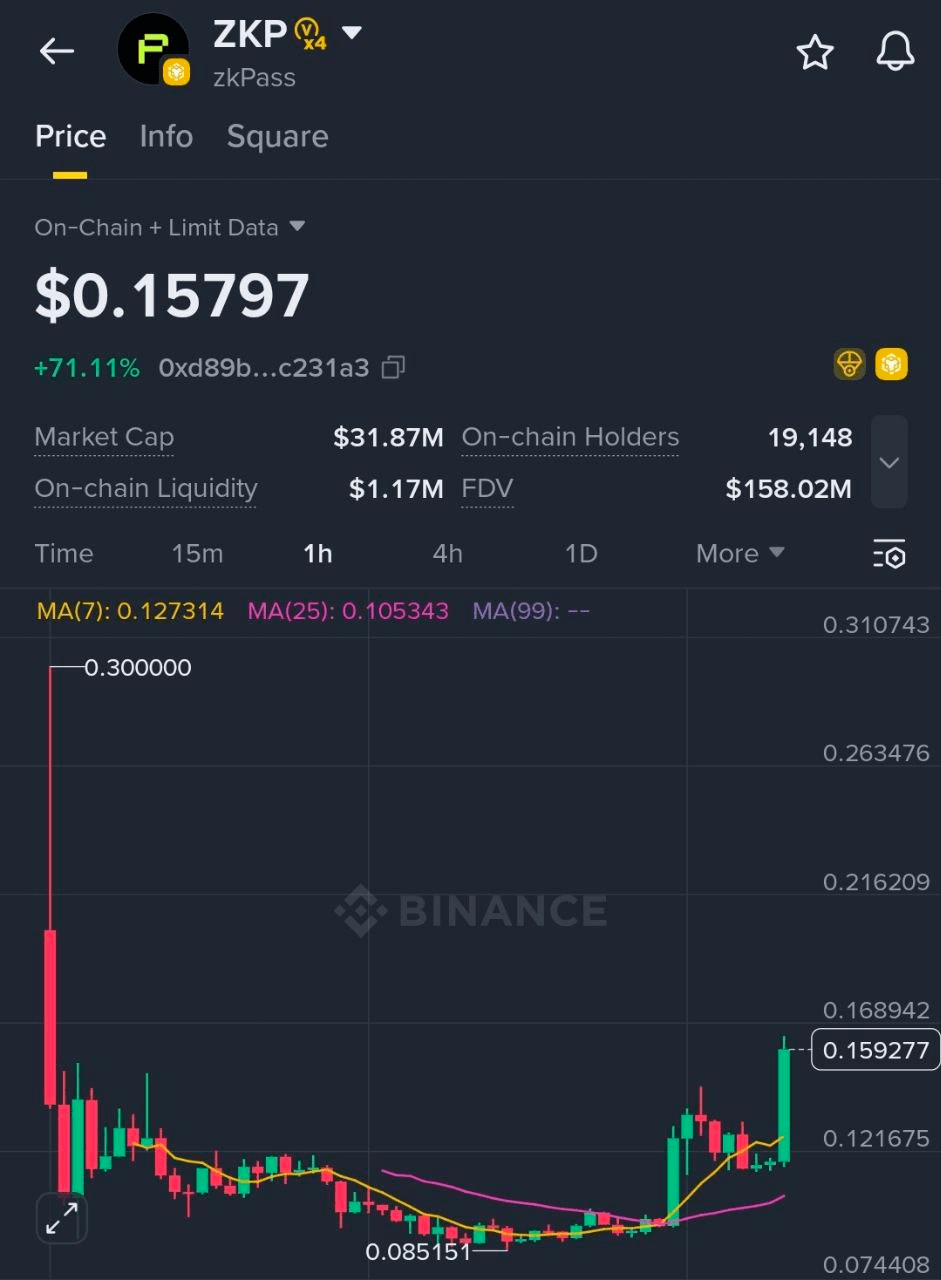Open chart indicator settings icon
The width and height of the screenshot is (941, 1280).
click(889, 554)
